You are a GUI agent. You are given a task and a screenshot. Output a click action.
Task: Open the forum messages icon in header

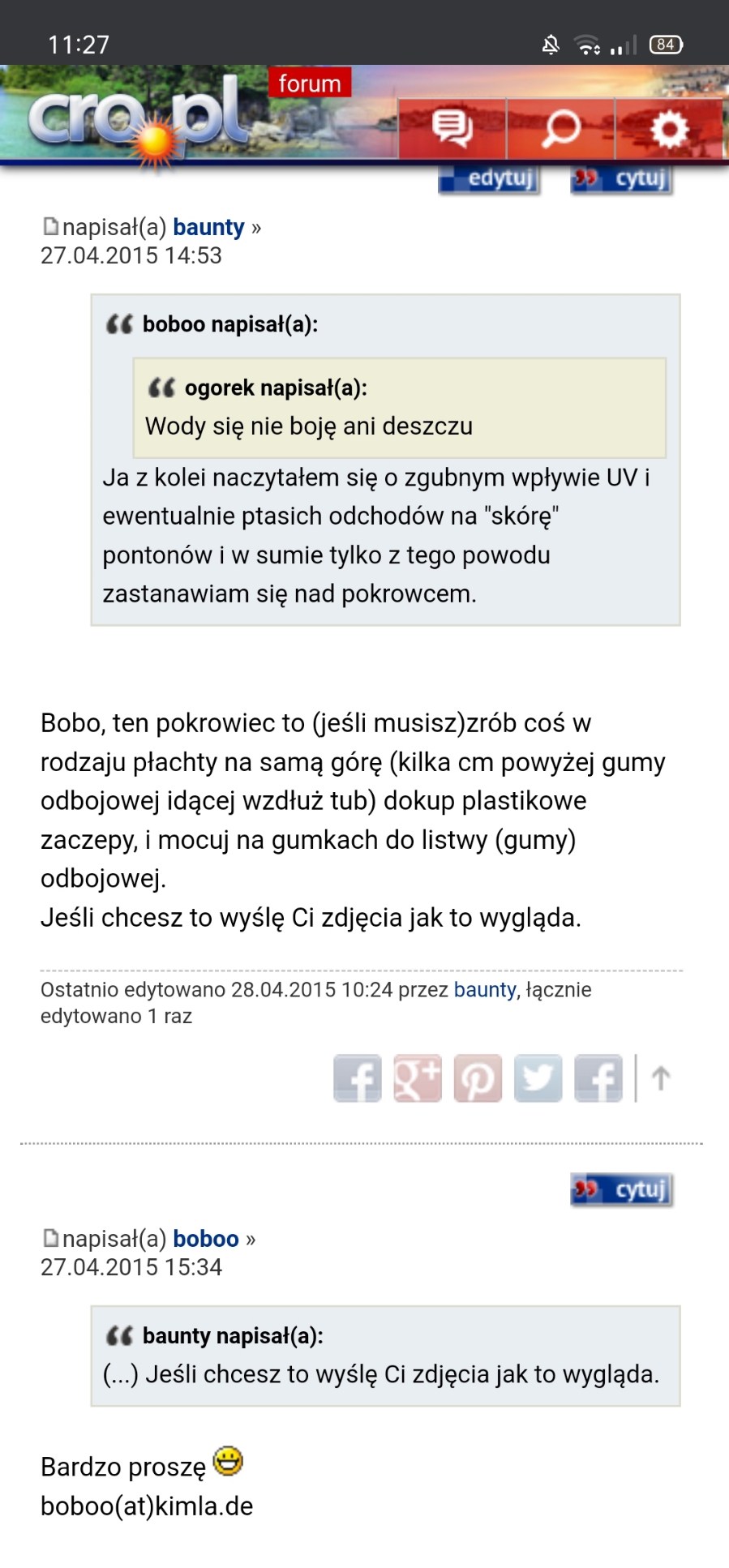coord(452,128)
